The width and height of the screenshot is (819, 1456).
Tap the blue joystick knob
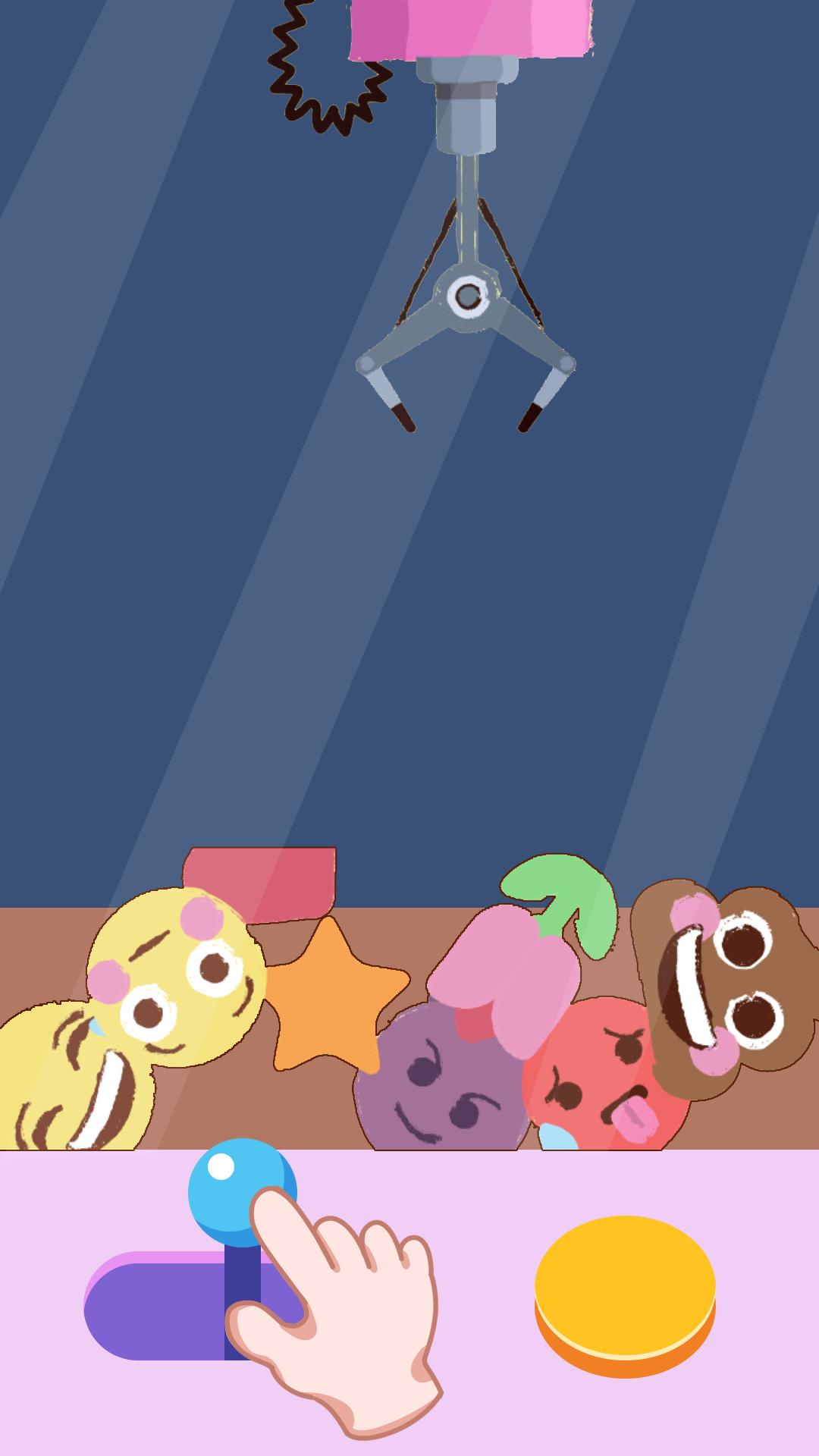[241, 1192]
